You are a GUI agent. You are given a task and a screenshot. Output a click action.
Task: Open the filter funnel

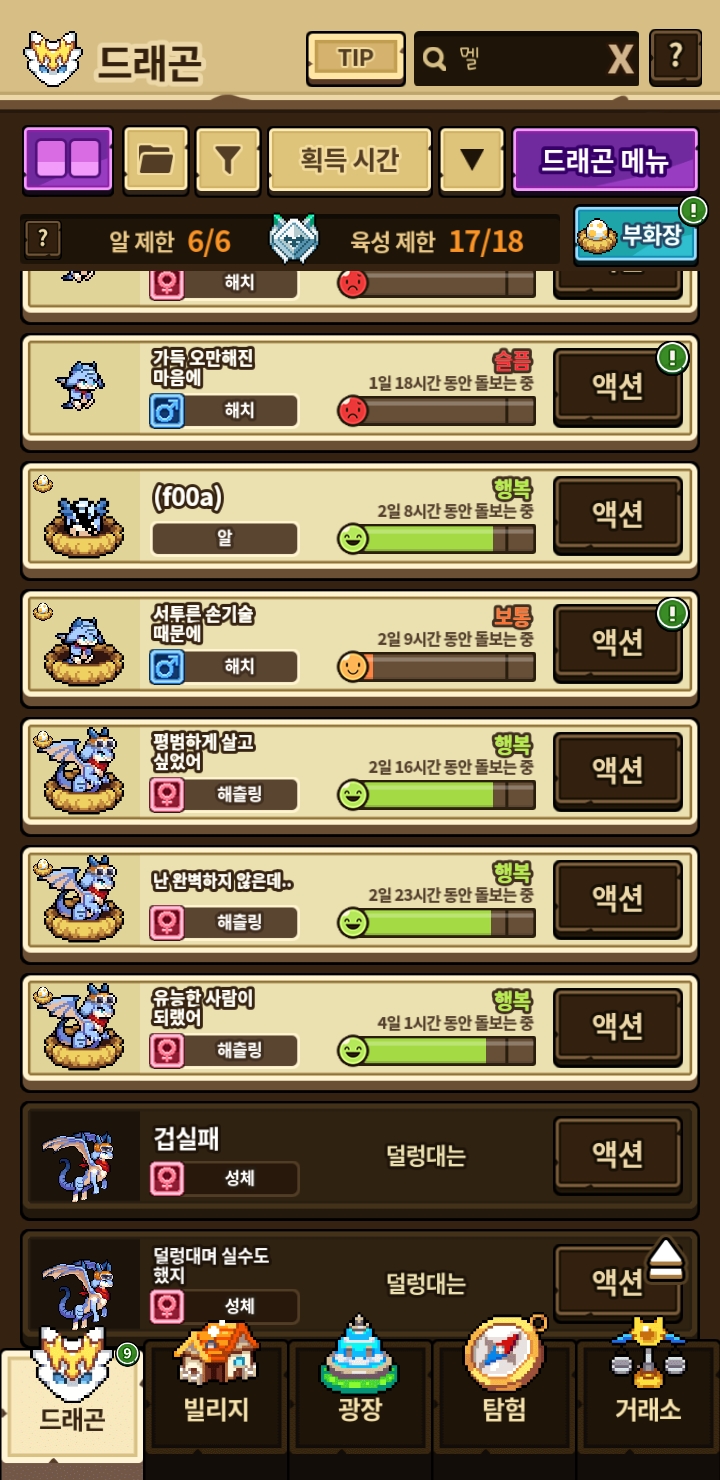tap(228, 159)
